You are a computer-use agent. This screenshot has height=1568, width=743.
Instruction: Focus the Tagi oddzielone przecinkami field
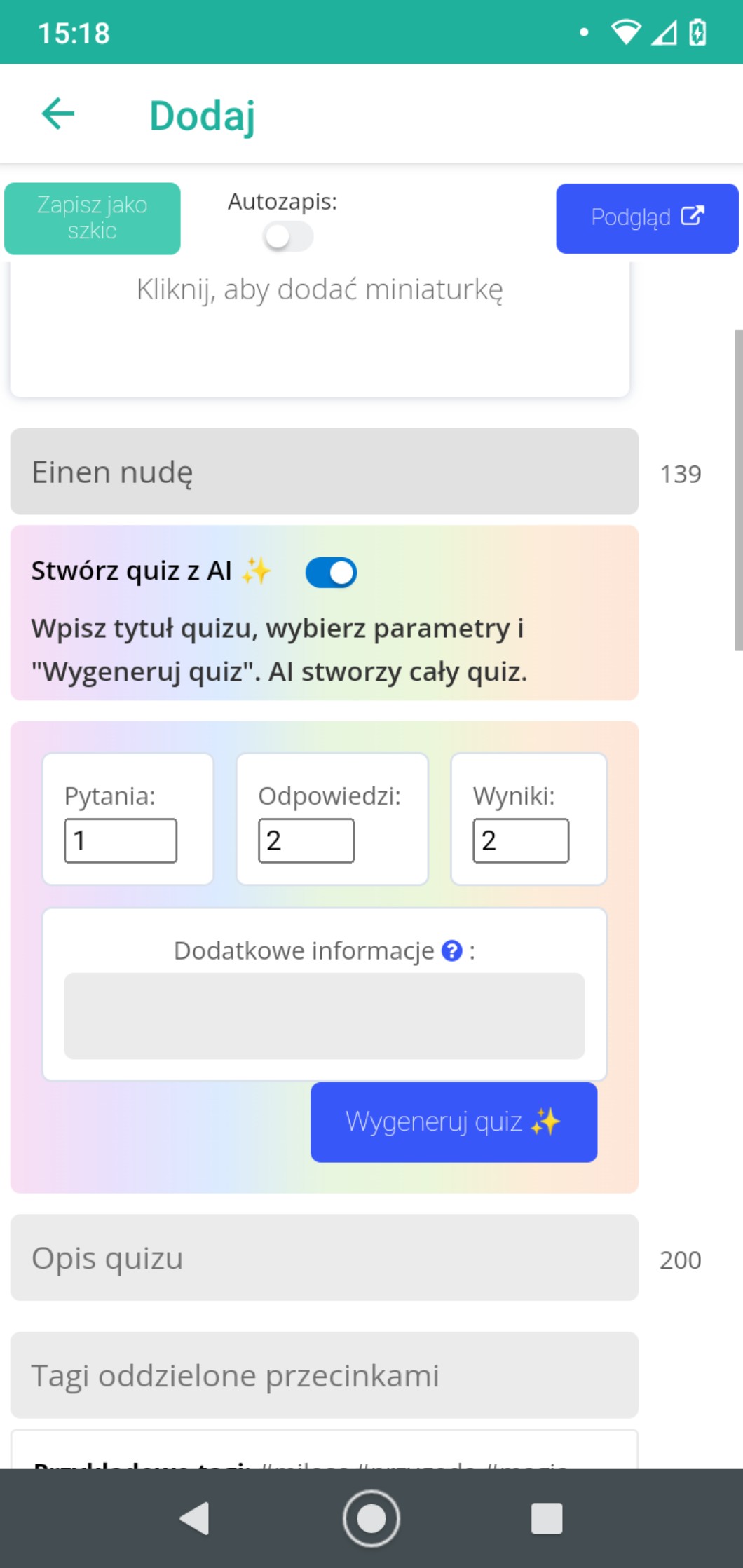324,1375
